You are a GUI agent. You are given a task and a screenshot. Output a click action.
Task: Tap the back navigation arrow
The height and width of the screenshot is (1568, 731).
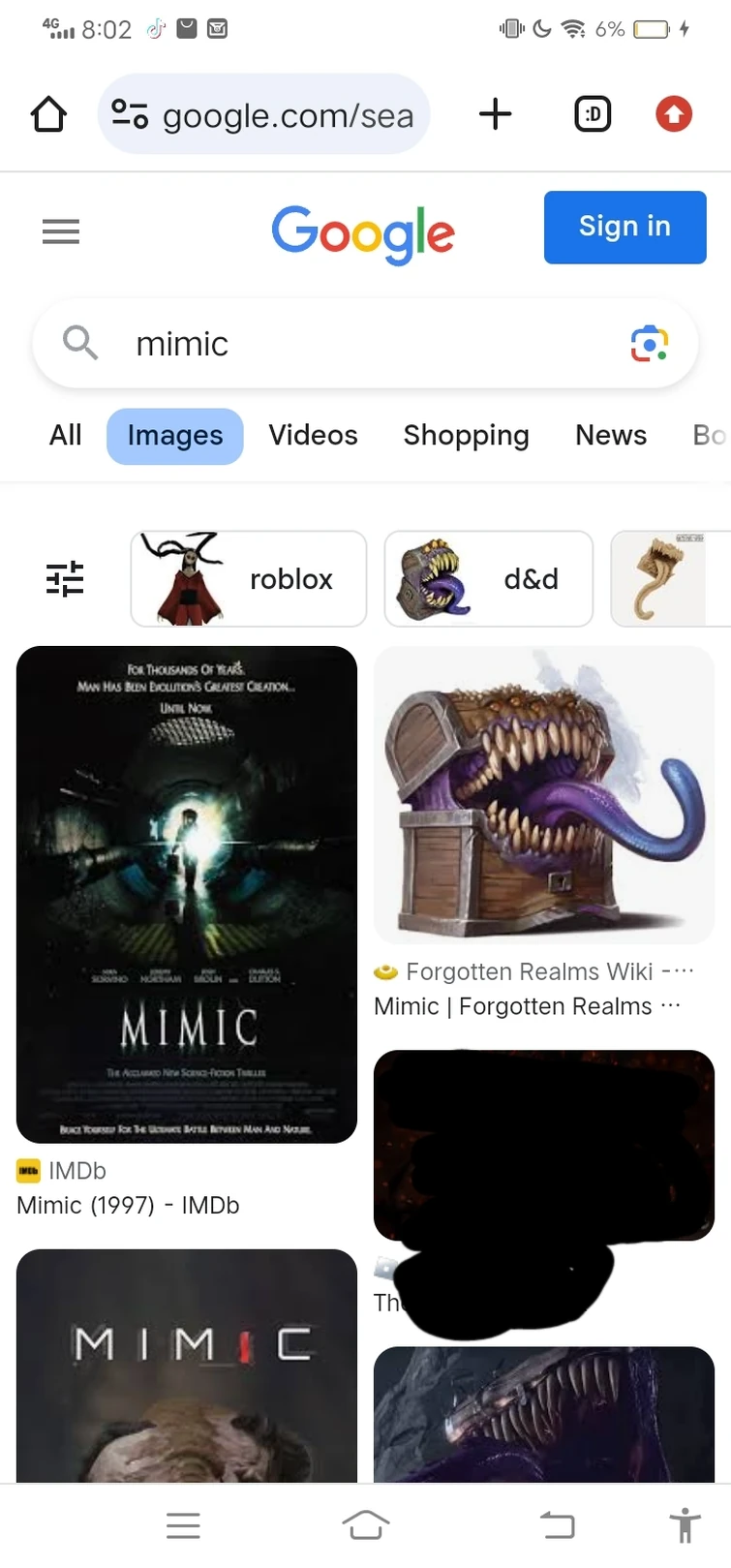pos(558,1524)
